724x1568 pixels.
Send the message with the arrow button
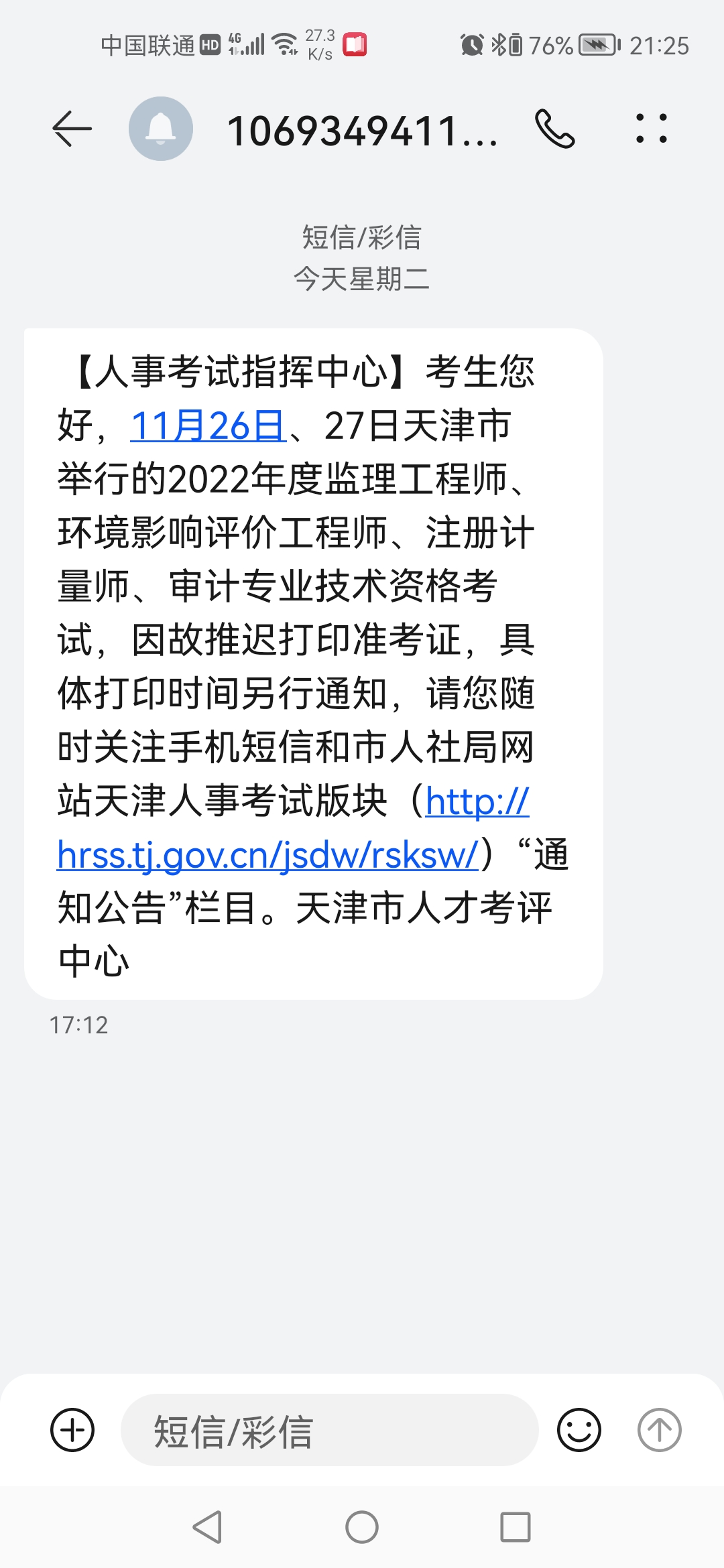[x=659, y=1430]
